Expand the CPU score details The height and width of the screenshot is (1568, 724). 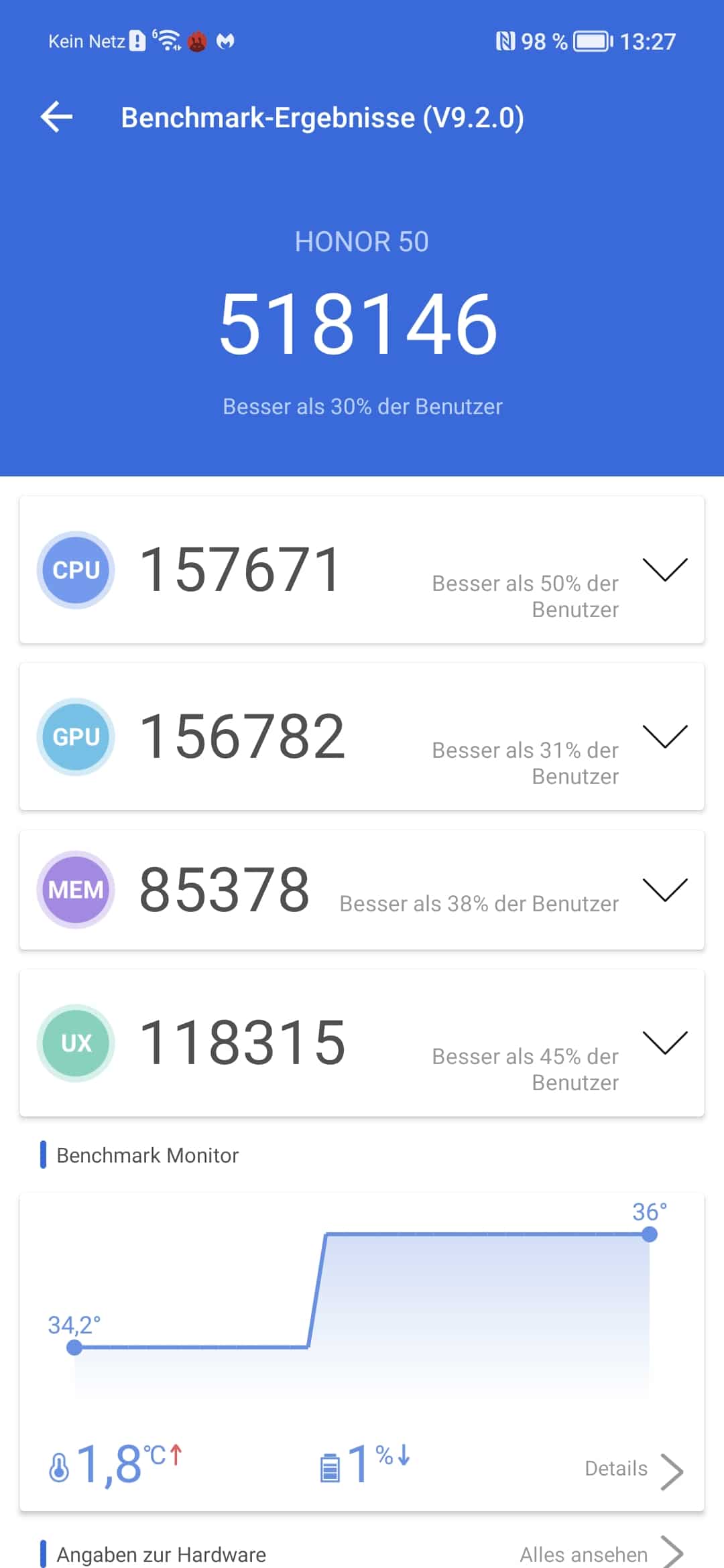click(665, 570)
